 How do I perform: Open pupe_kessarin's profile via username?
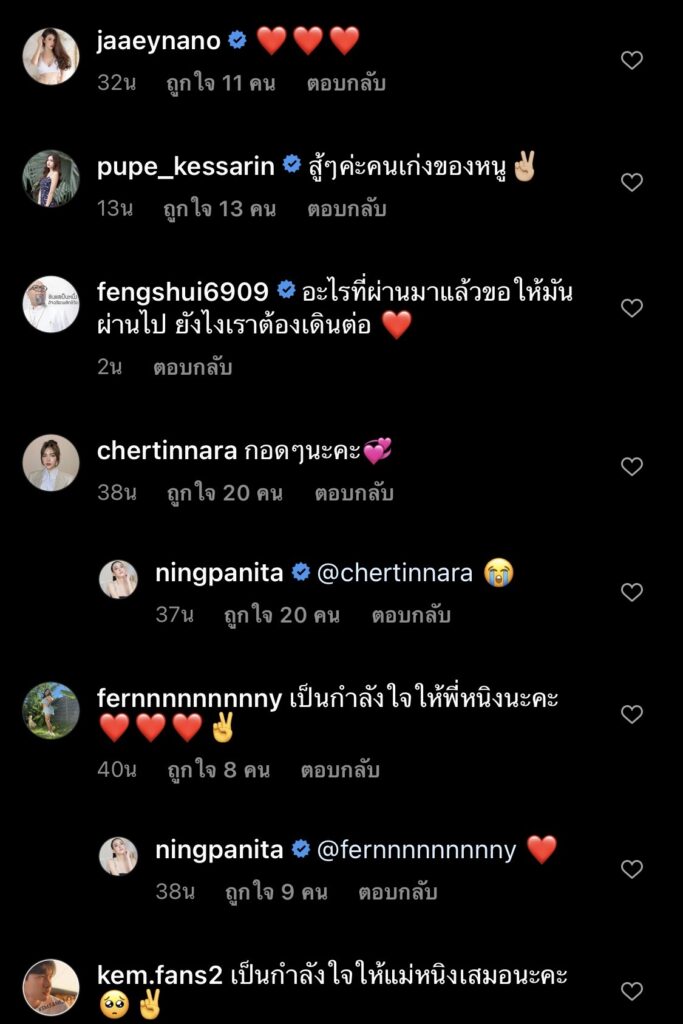[x=186, y=166]
